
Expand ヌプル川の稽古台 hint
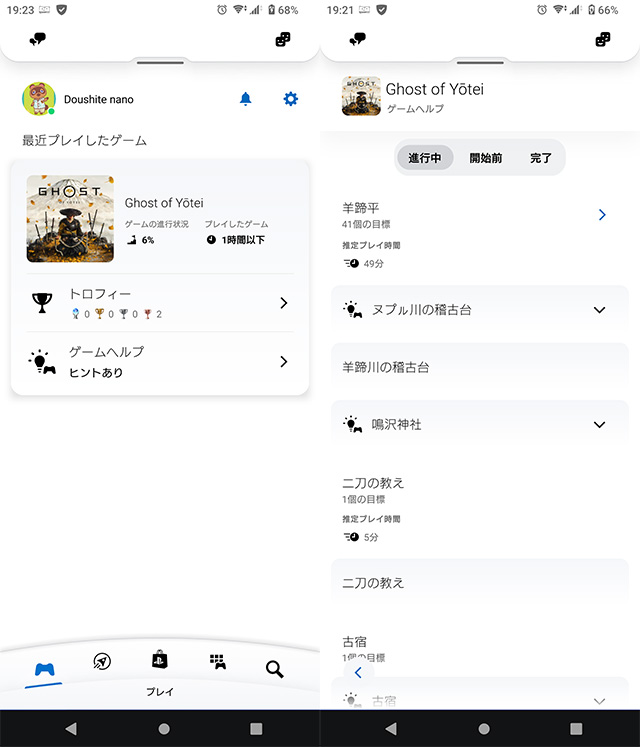(x=599, y=310)
